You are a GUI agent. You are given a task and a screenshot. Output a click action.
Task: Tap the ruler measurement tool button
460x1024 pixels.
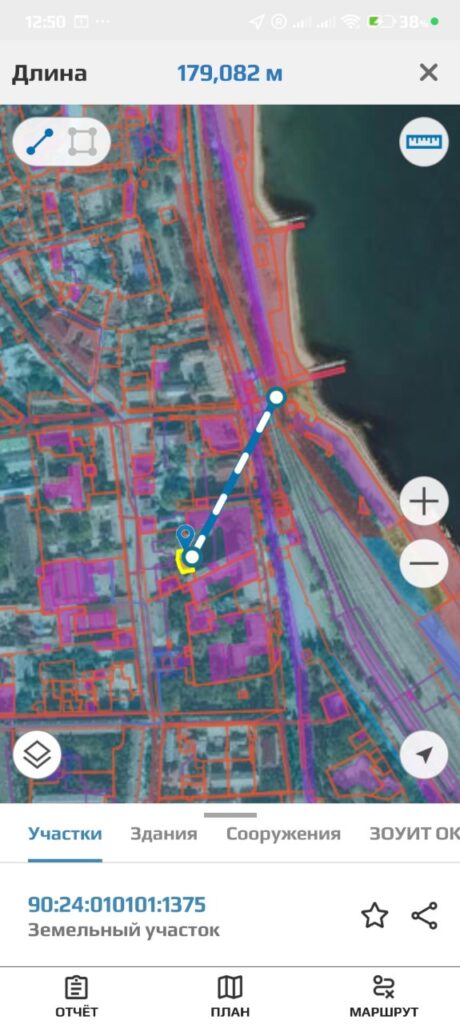tap(424, 141)
